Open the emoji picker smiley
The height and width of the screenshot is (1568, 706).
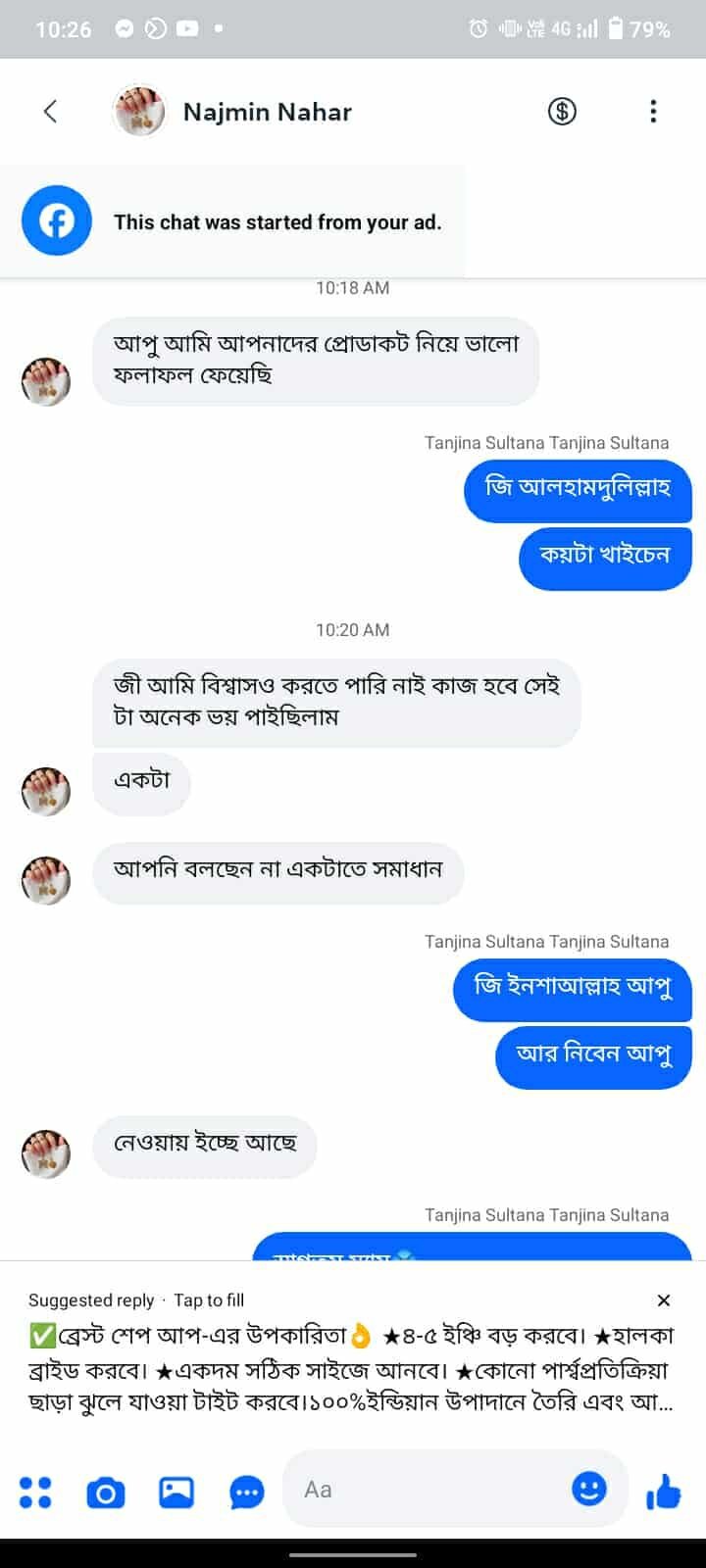click(589, 1490)
